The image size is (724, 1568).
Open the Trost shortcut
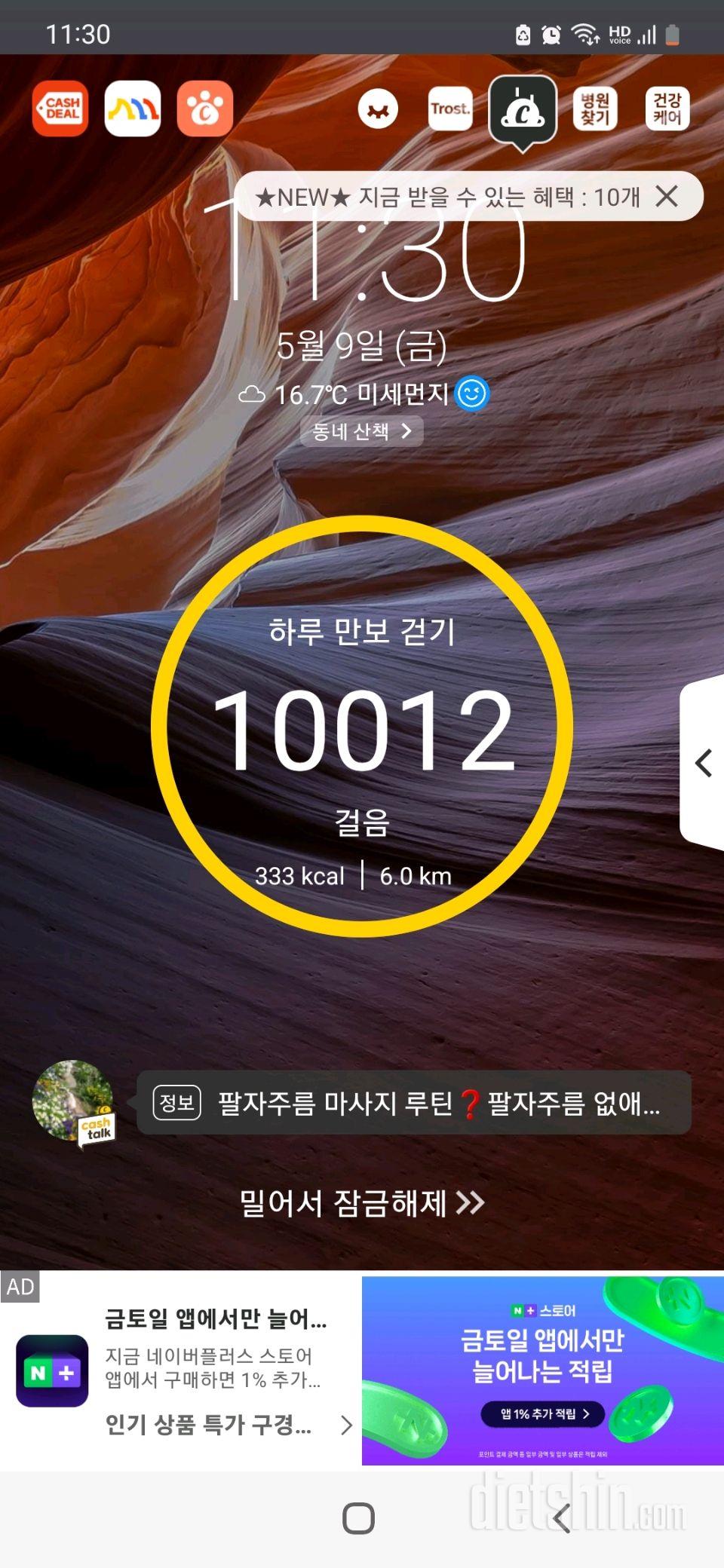point(450,109)
